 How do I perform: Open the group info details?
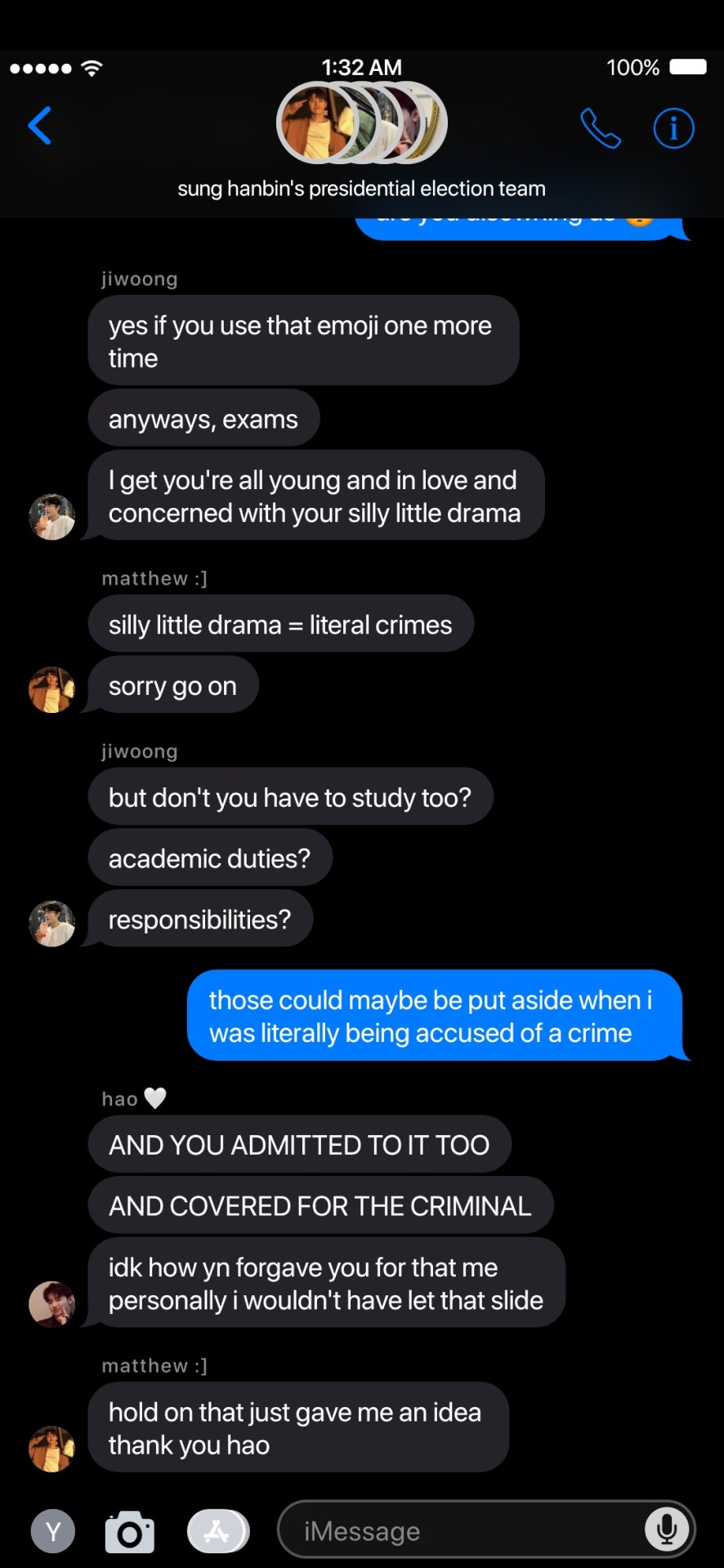(673, 128)
